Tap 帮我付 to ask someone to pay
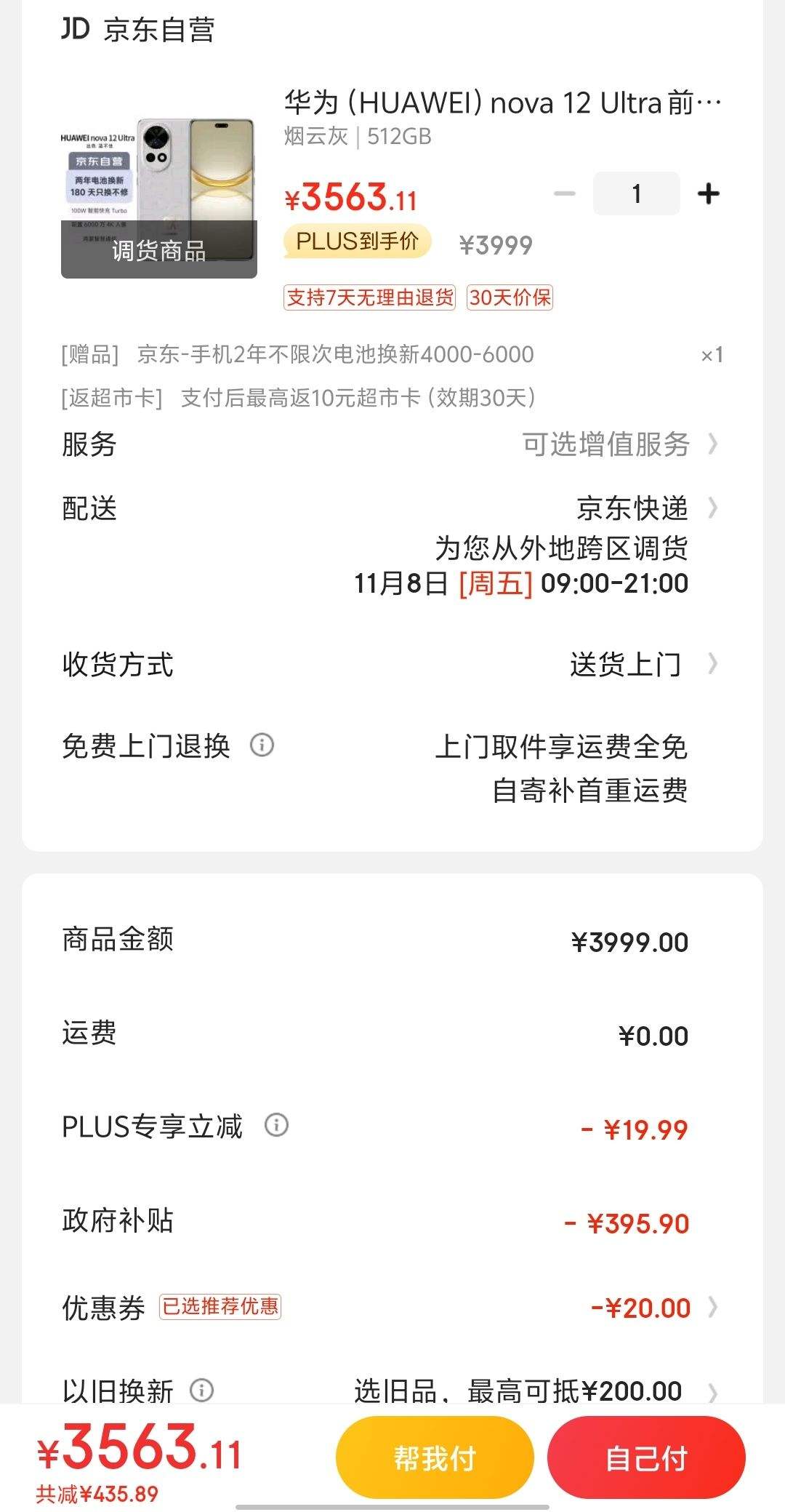The width and height of the screenshot is (785, 1512). coord(435,1457)
